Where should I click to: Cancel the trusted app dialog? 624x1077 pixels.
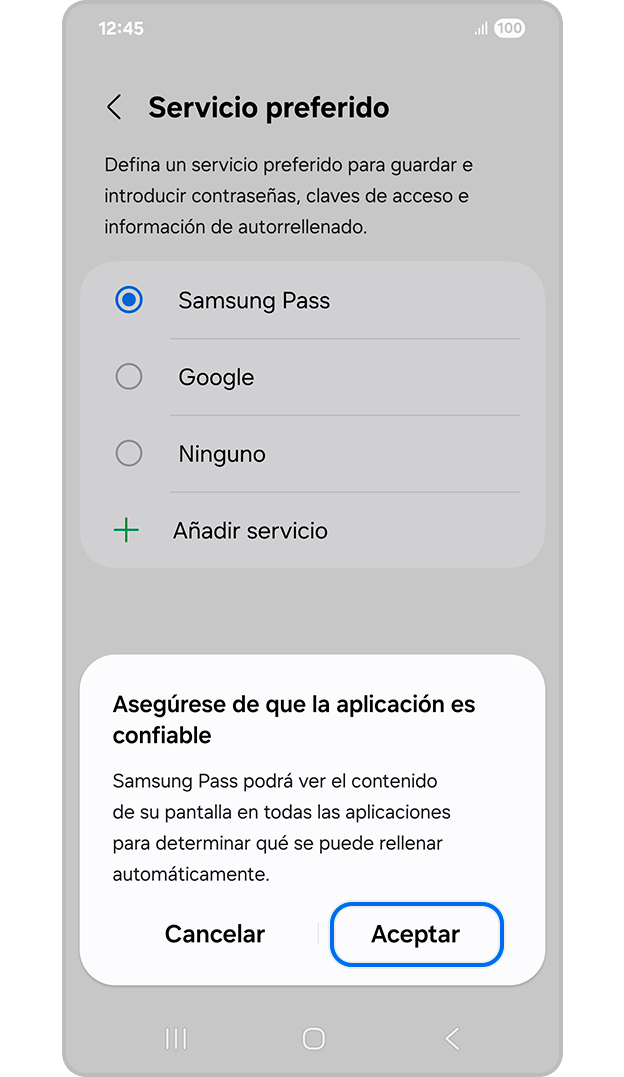214,934
